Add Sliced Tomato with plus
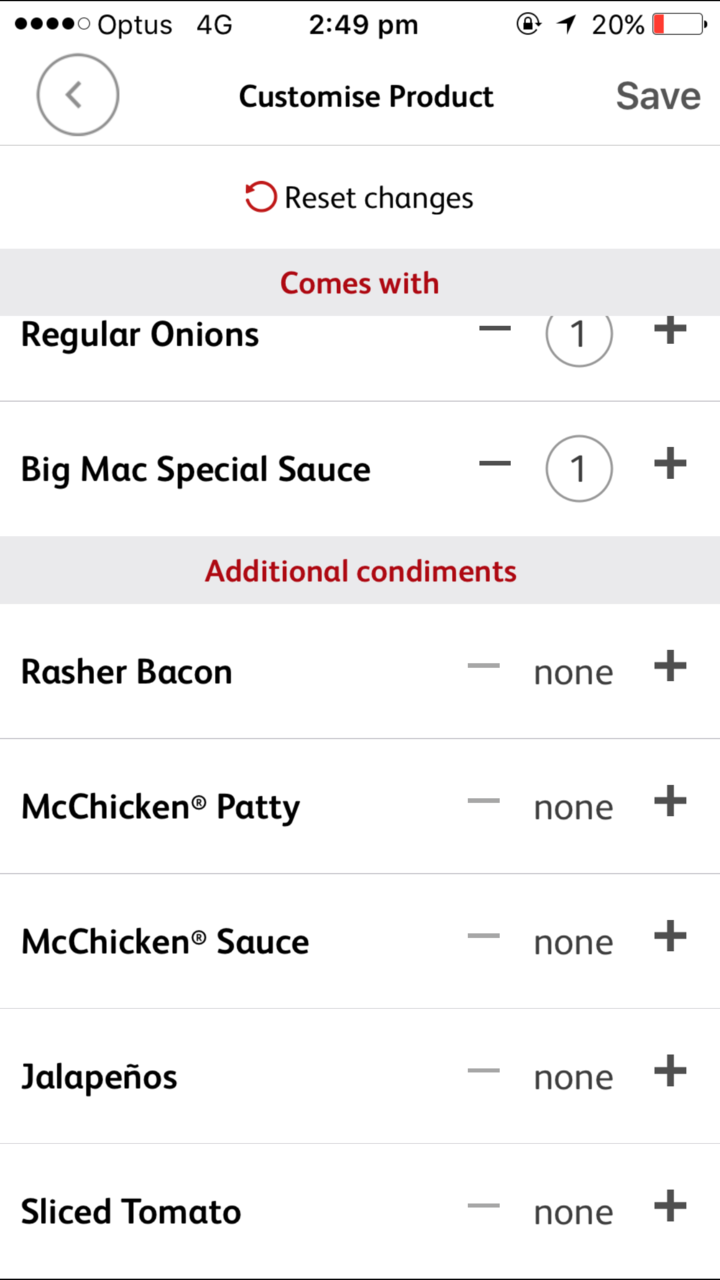The height and width of the screenshot is (1280, 720). (x=670, y=1207)
